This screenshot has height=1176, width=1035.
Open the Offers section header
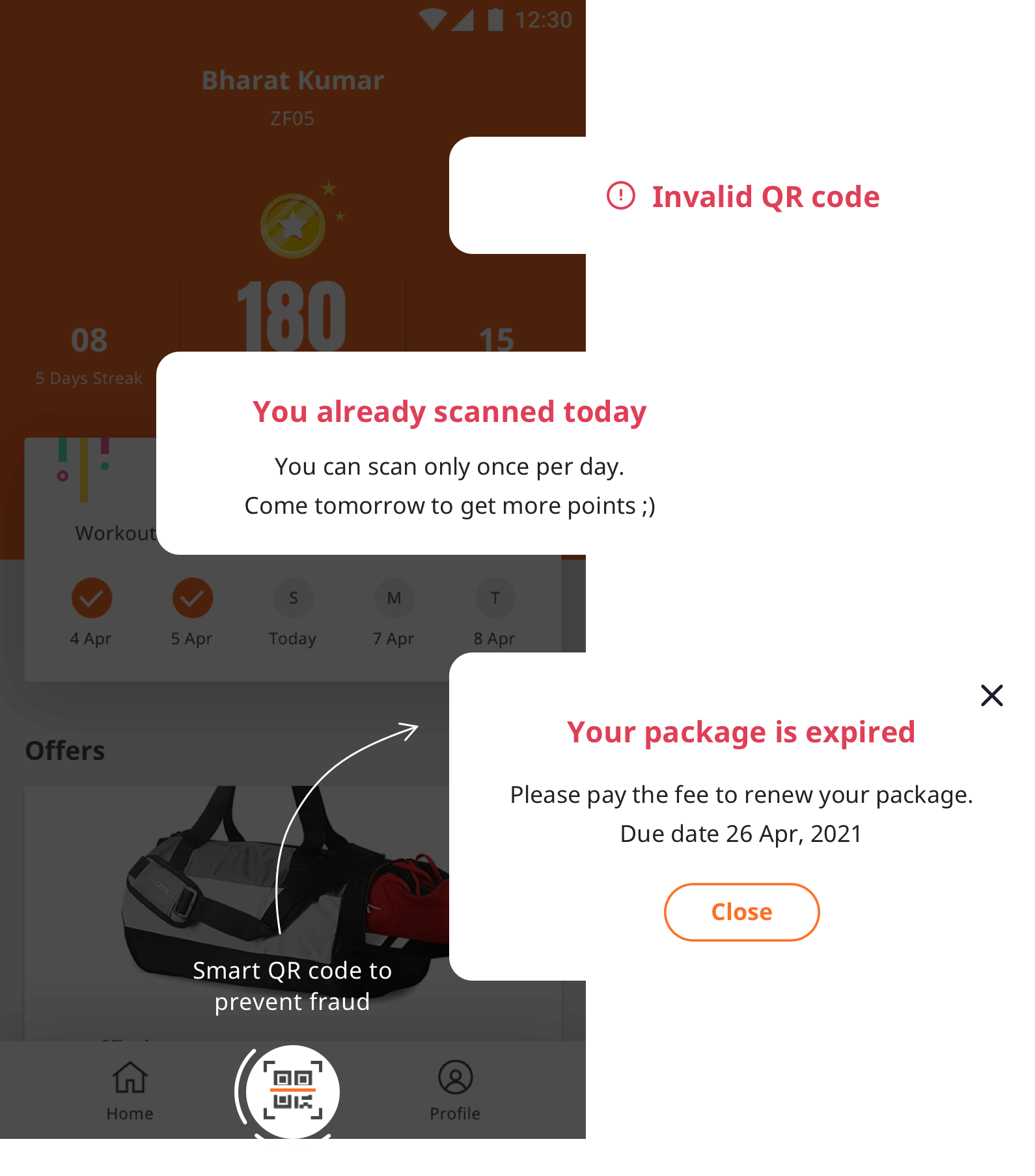point(64,750)
